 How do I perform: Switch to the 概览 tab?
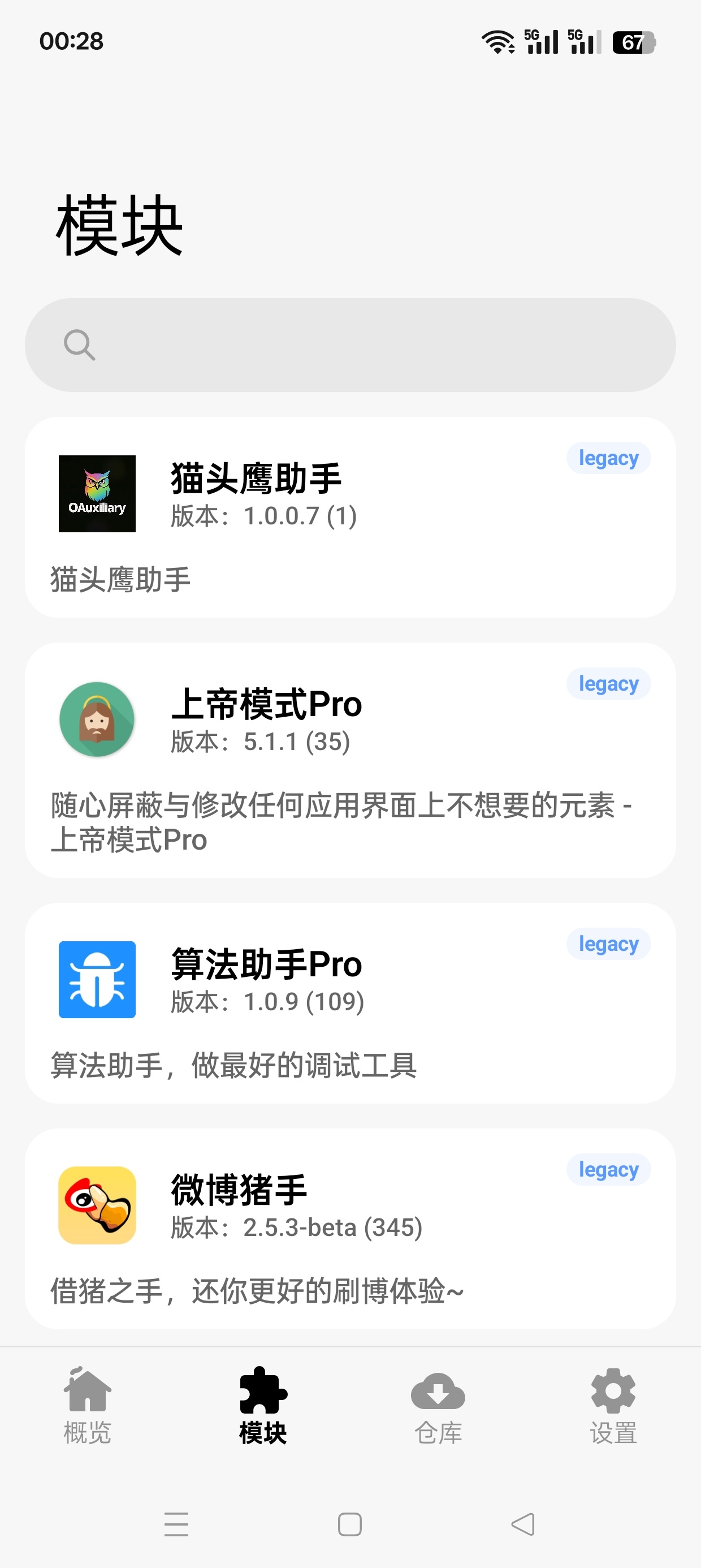click(88, 1406)
